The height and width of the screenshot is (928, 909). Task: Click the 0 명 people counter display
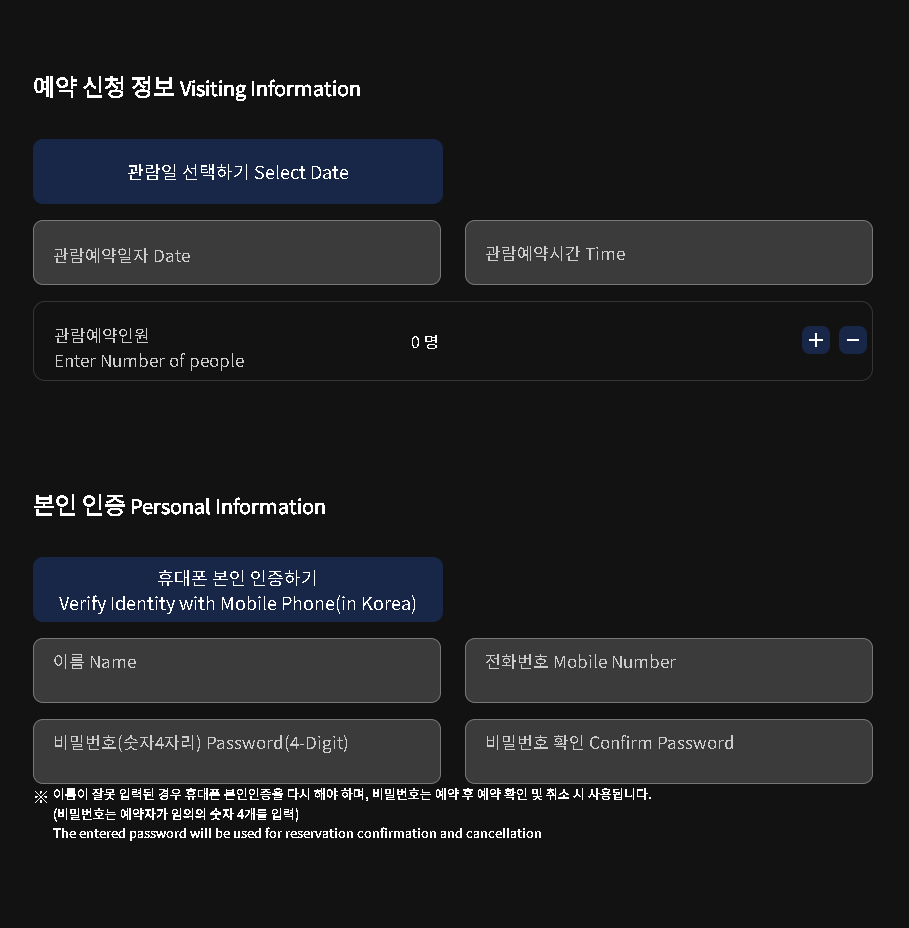click(423, 341)
